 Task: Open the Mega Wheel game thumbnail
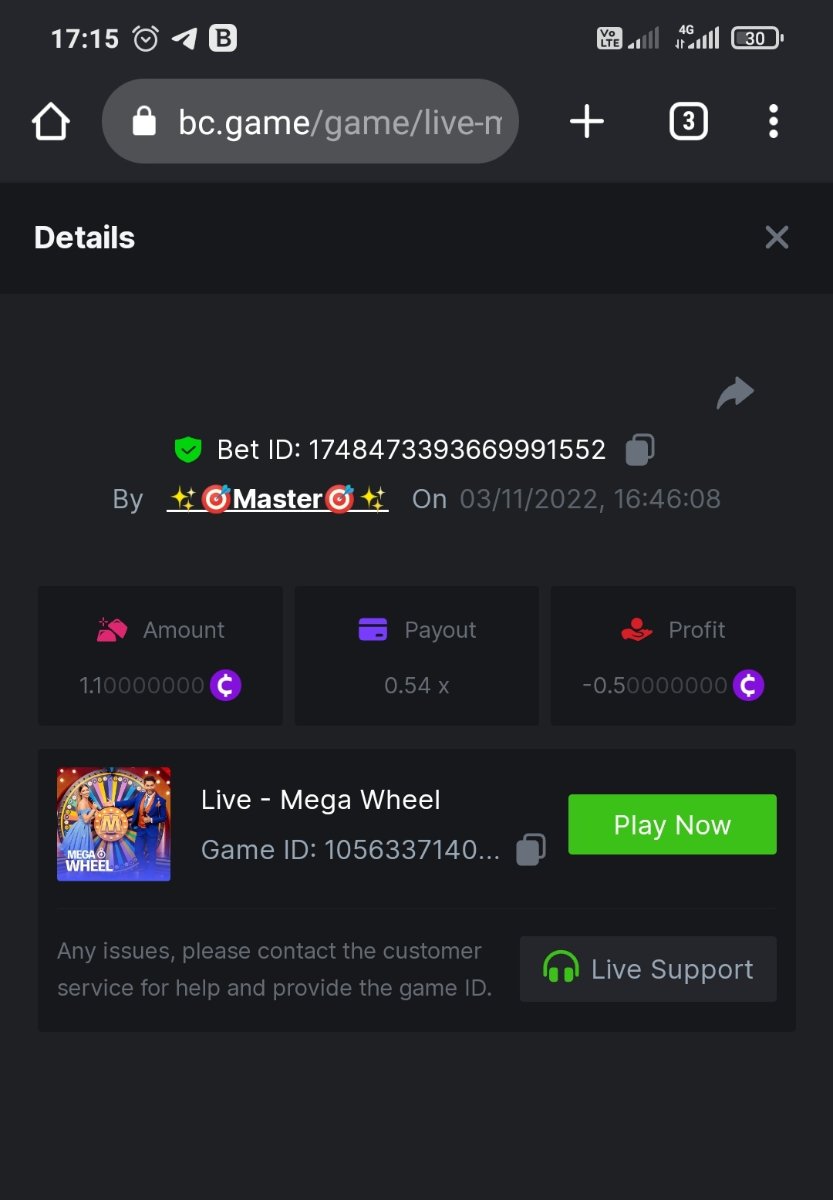point(114,824)
